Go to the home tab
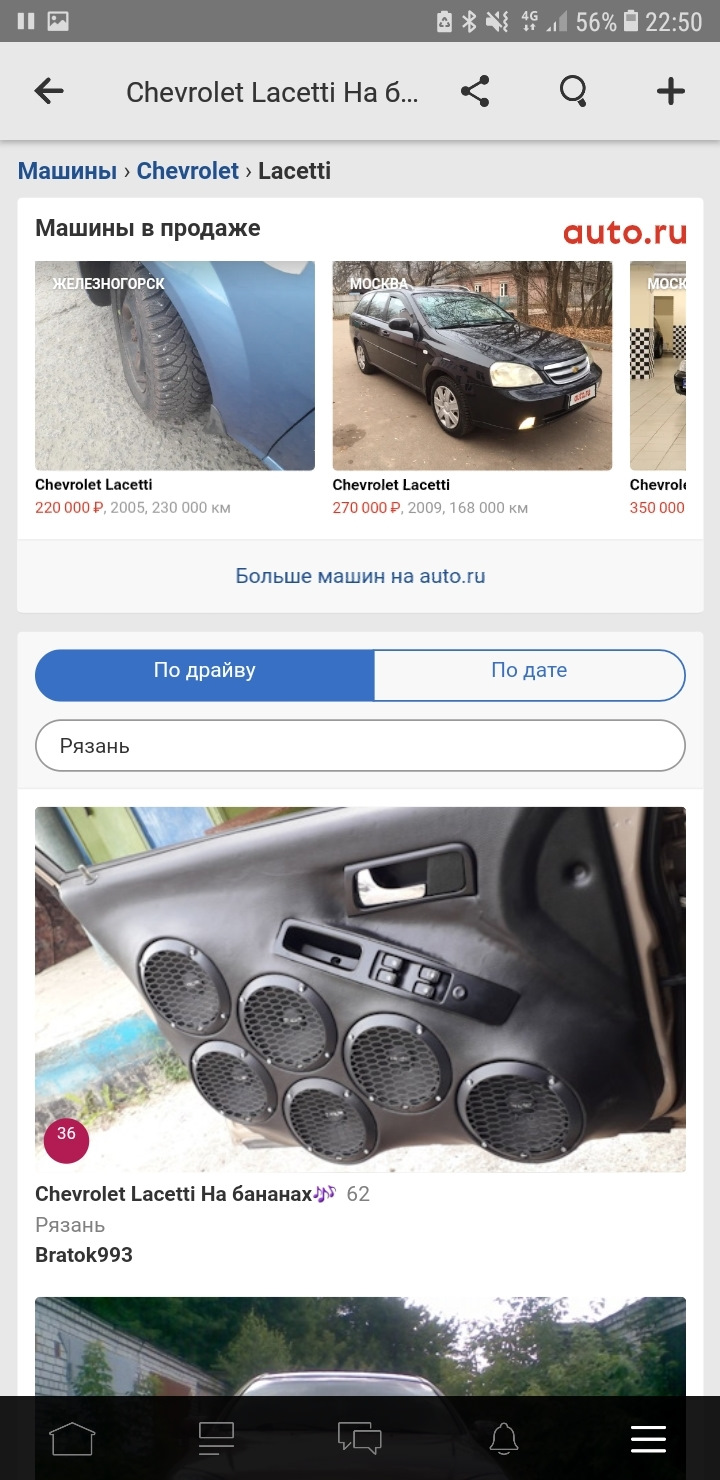720x1480 pixels. (x=72, y=1438)
